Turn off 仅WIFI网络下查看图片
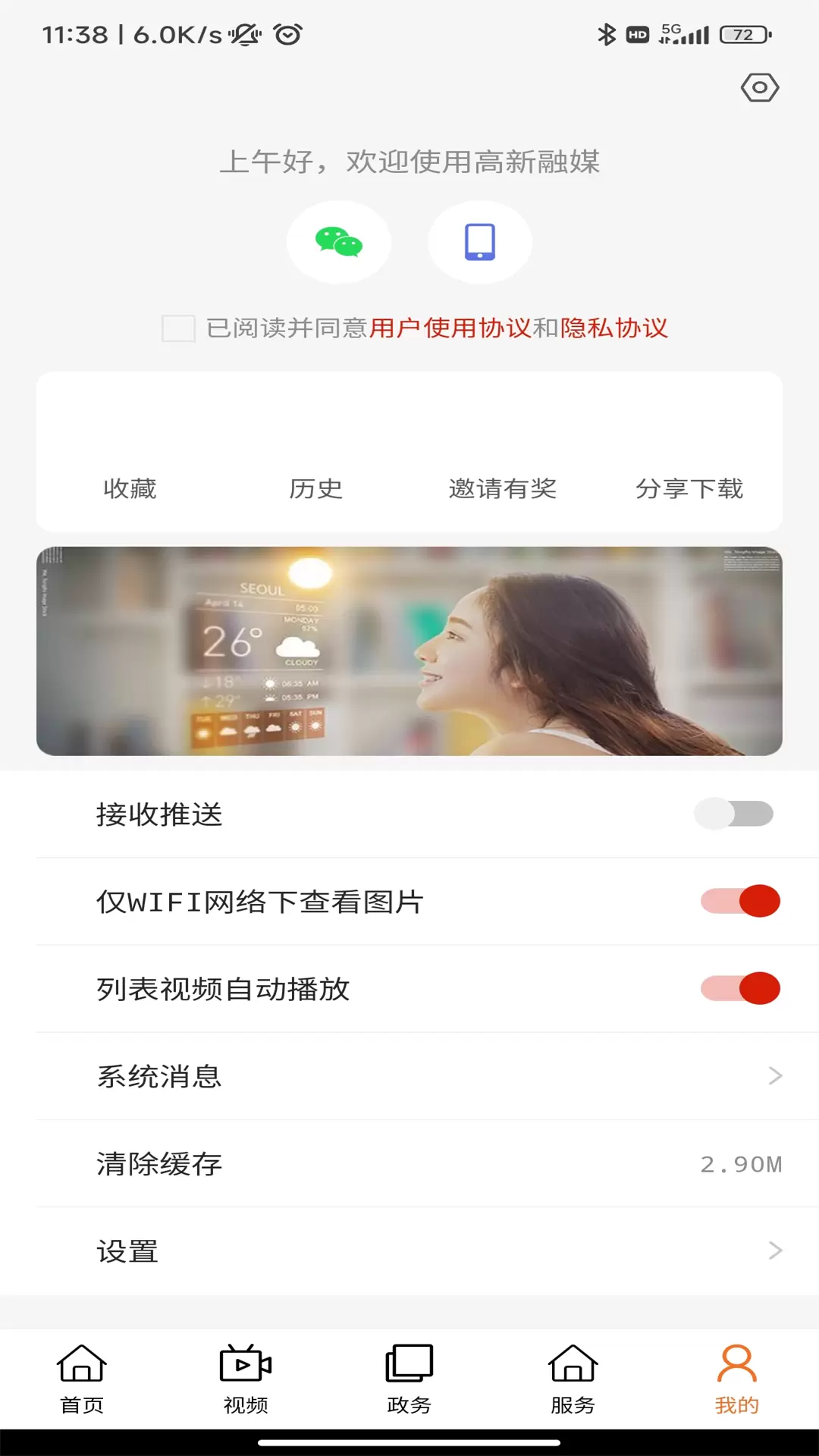 [740, 901]
